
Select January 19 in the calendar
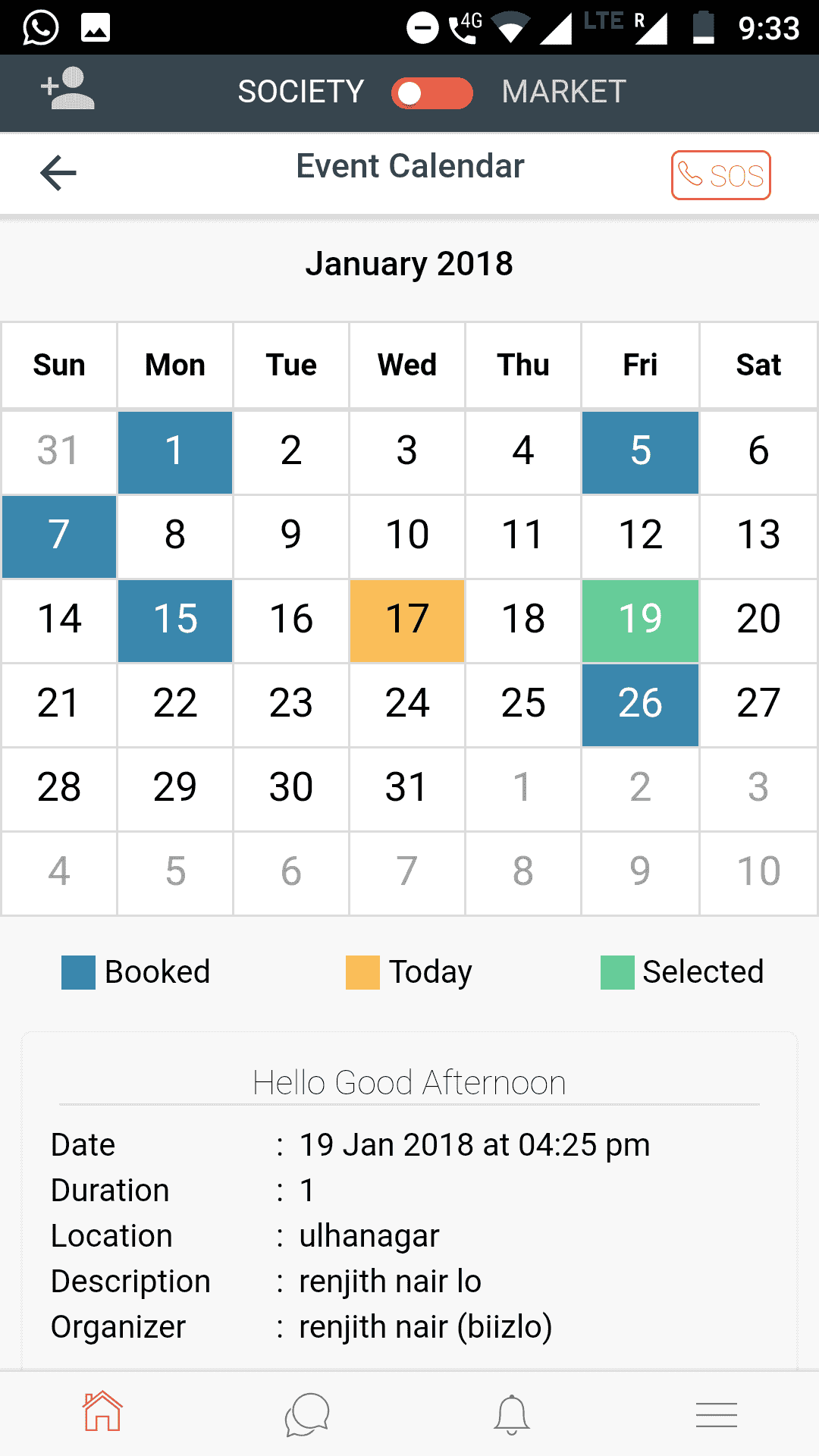pyautogui.click(x=640, y=620)
